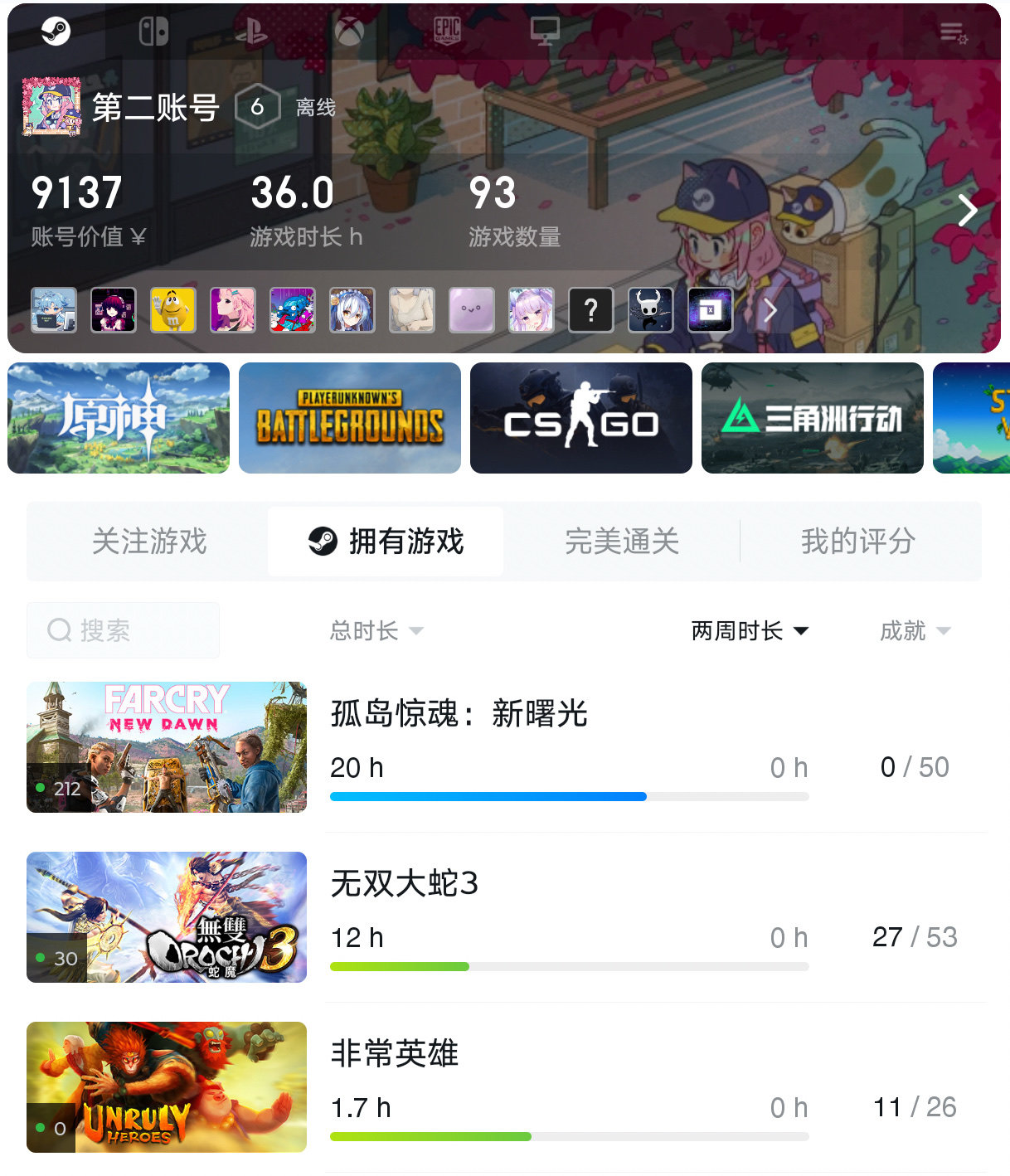
Task: Sort games by 成就
Action: coord(914,631)
